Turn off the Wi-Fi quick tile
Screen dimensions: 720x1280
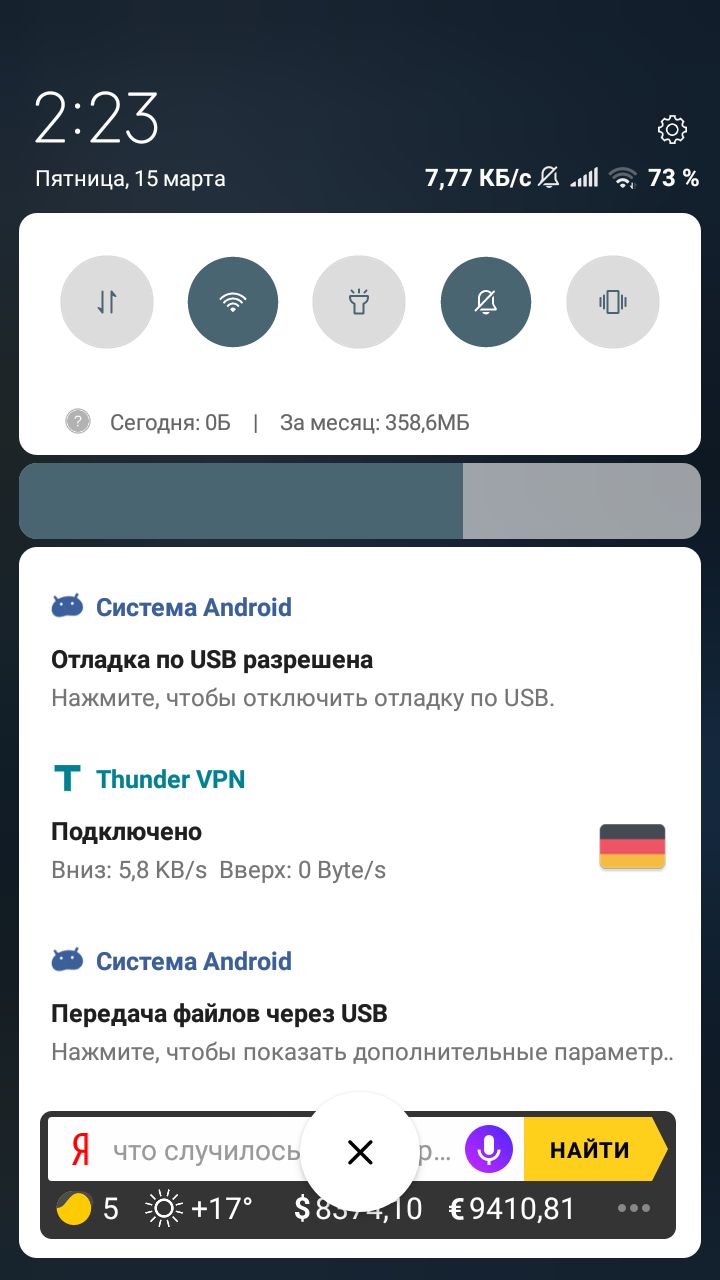click(x=233, y=302)
